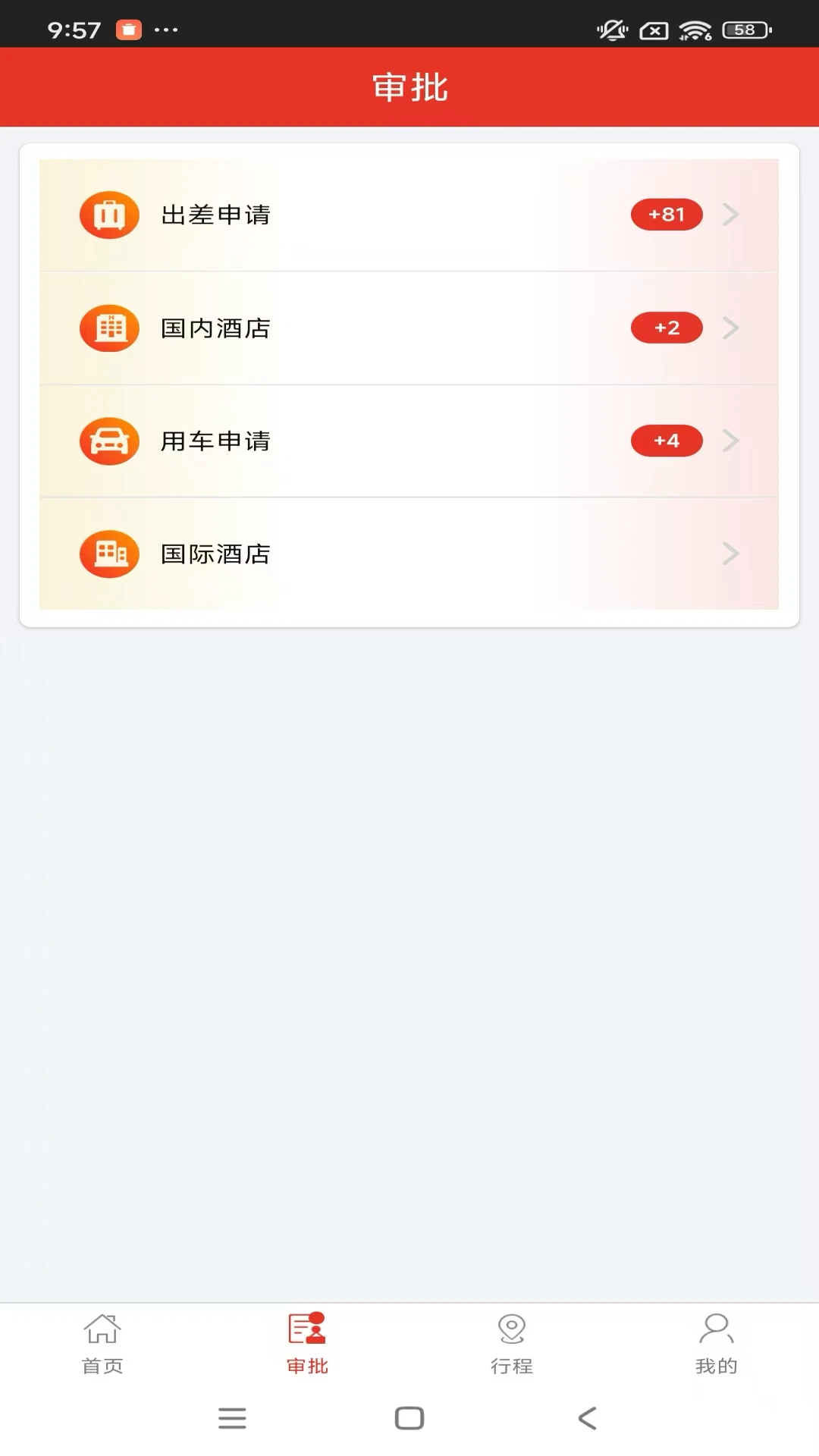Screen dimensions: 819x1456
Task: Open 出差申请 approvals list
Action: click(x=409, y=215)
